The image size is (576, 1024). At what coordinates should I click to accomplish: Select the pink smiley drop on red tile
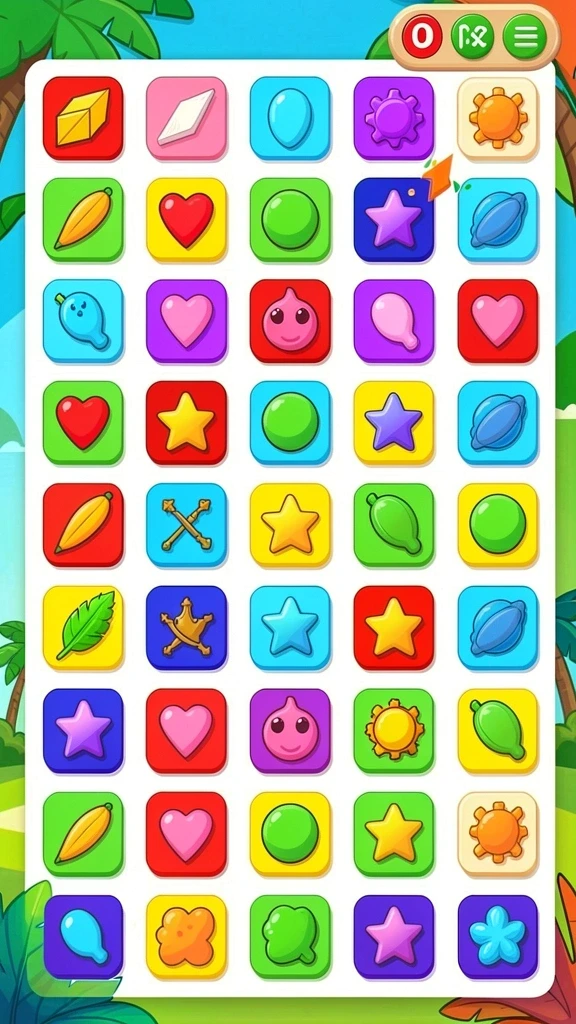(x=290, y=321)
